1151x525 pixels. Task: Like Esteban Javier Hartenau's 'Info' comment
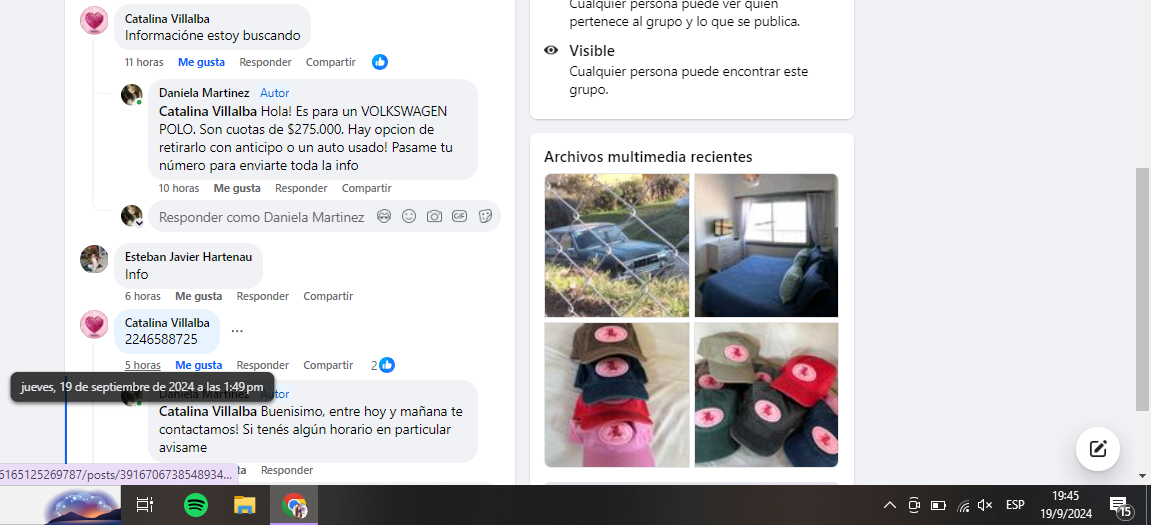coord(198,296)
